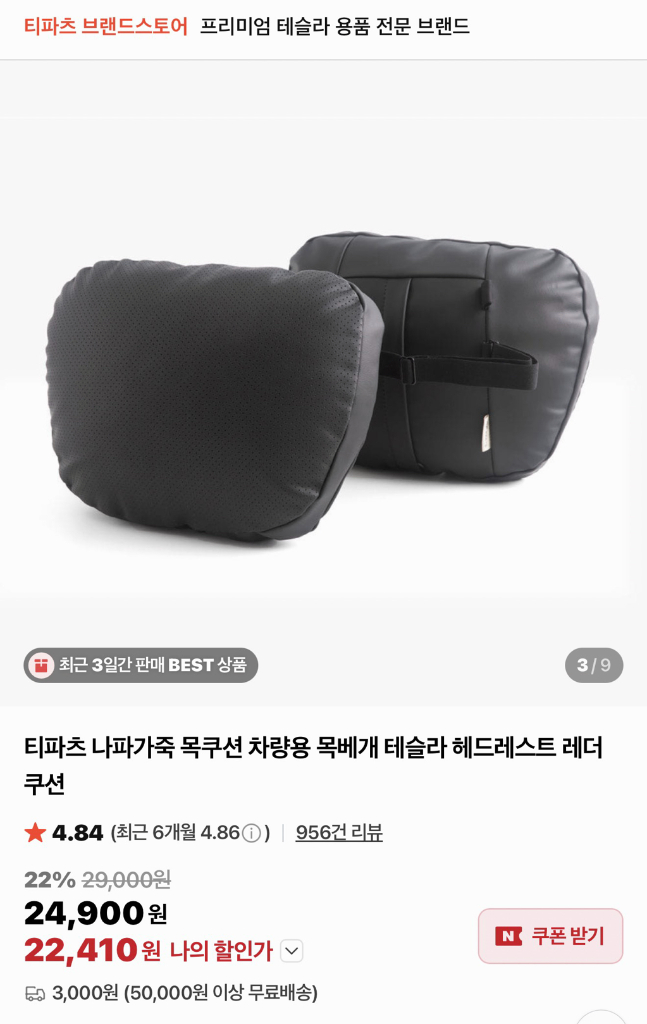Tap the 최근 3일간 판매 BEST 상품 badge
The image size is (647, 1024).
click(x=141, y=665)
